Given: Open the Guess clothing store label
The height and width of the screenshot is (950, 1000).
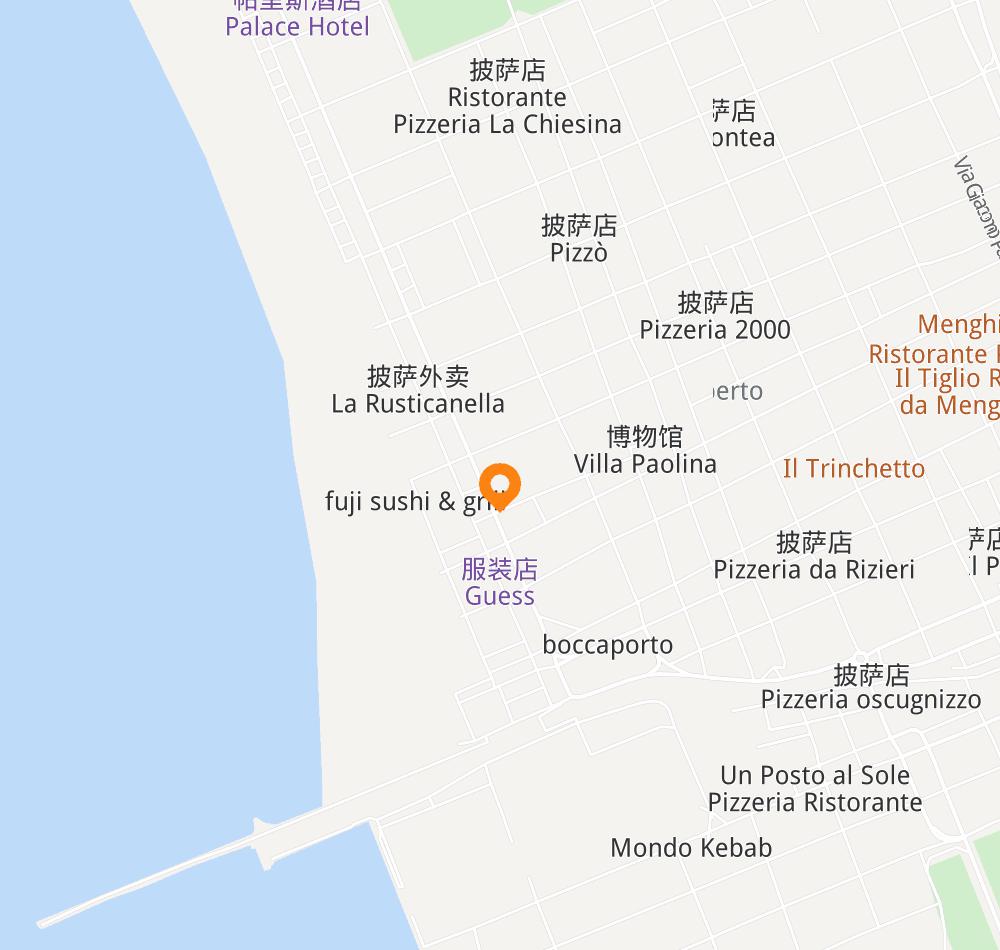Looking at the screenshot, I should pyautogui.click(x=499, y=583).
